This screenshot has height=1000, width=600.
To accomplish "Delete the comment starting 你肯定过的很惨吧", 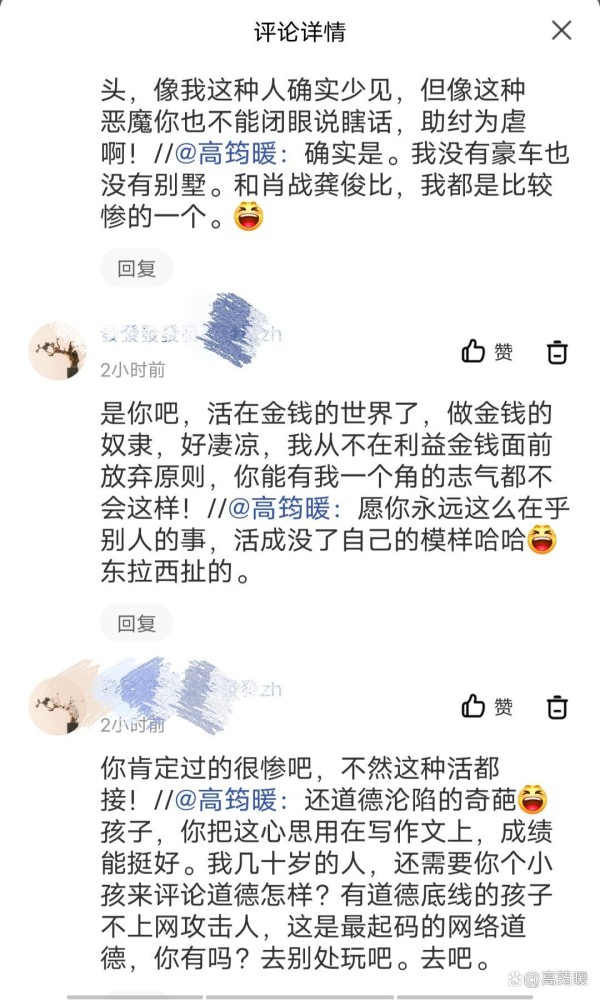I will (557, 707).
